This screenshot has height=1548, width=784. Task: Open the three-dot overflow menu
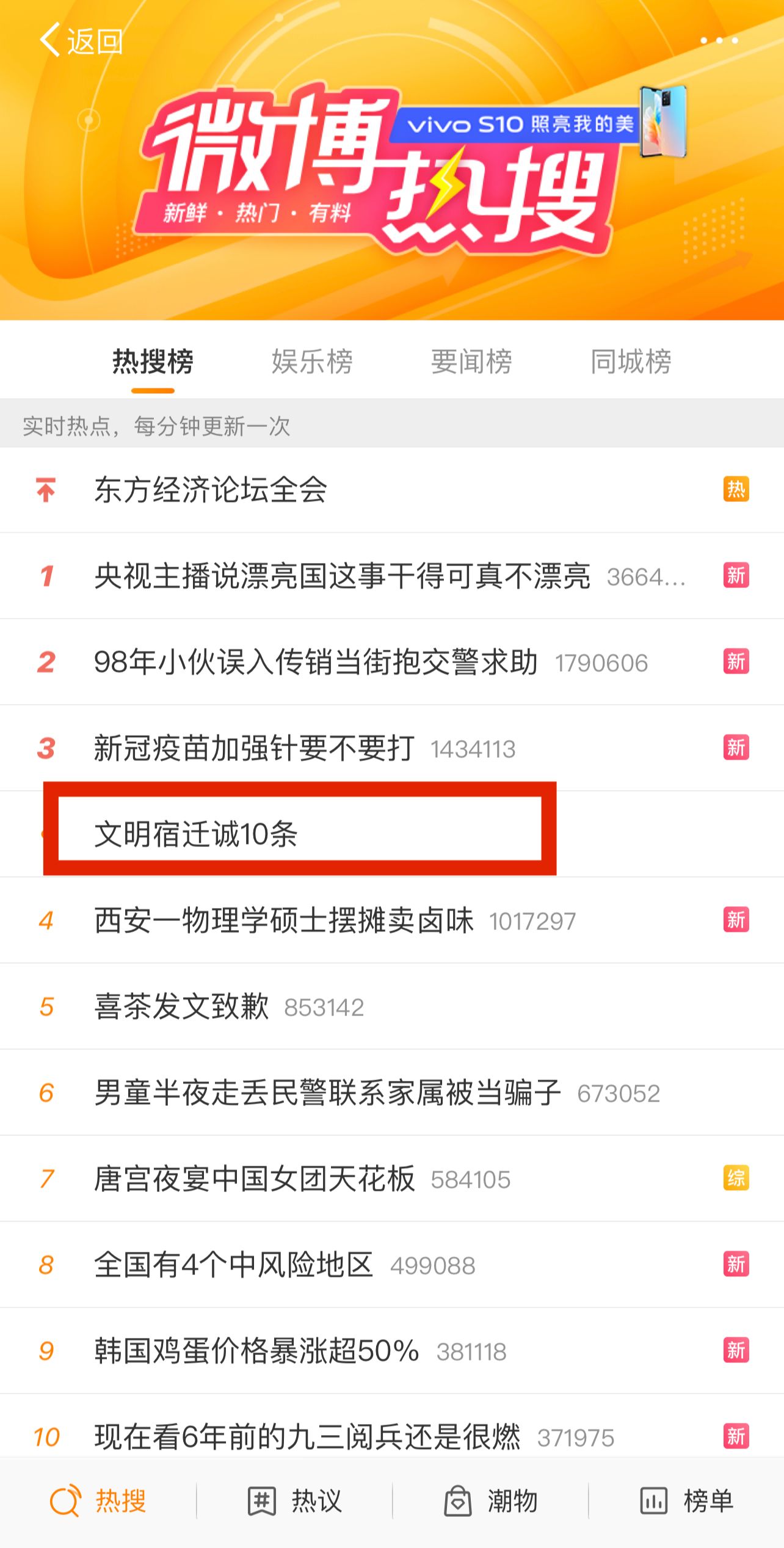point(719,40)
